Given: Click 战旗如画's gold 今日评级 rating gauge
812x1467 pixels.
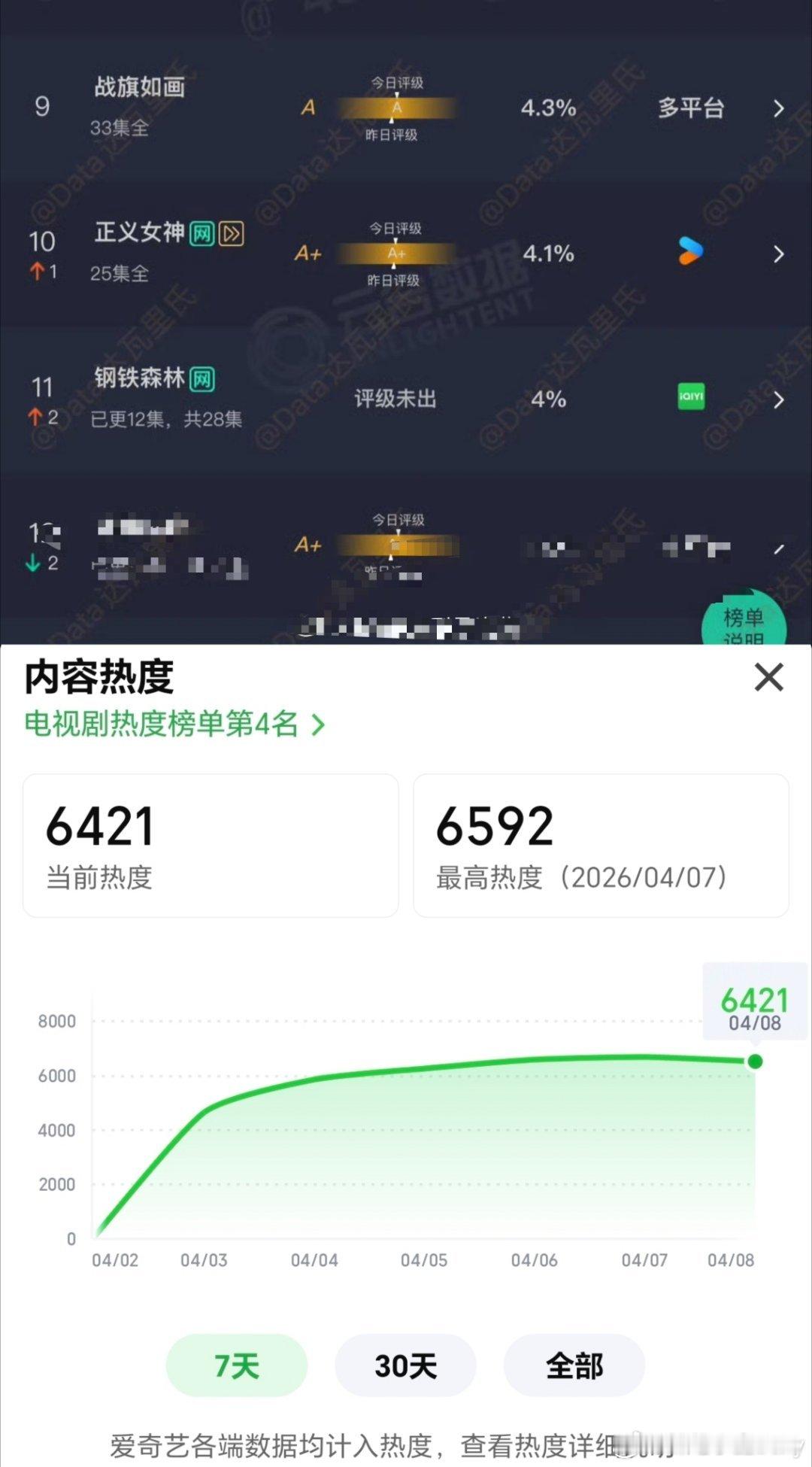Looking at the screenshot, I should click(396, 108).
